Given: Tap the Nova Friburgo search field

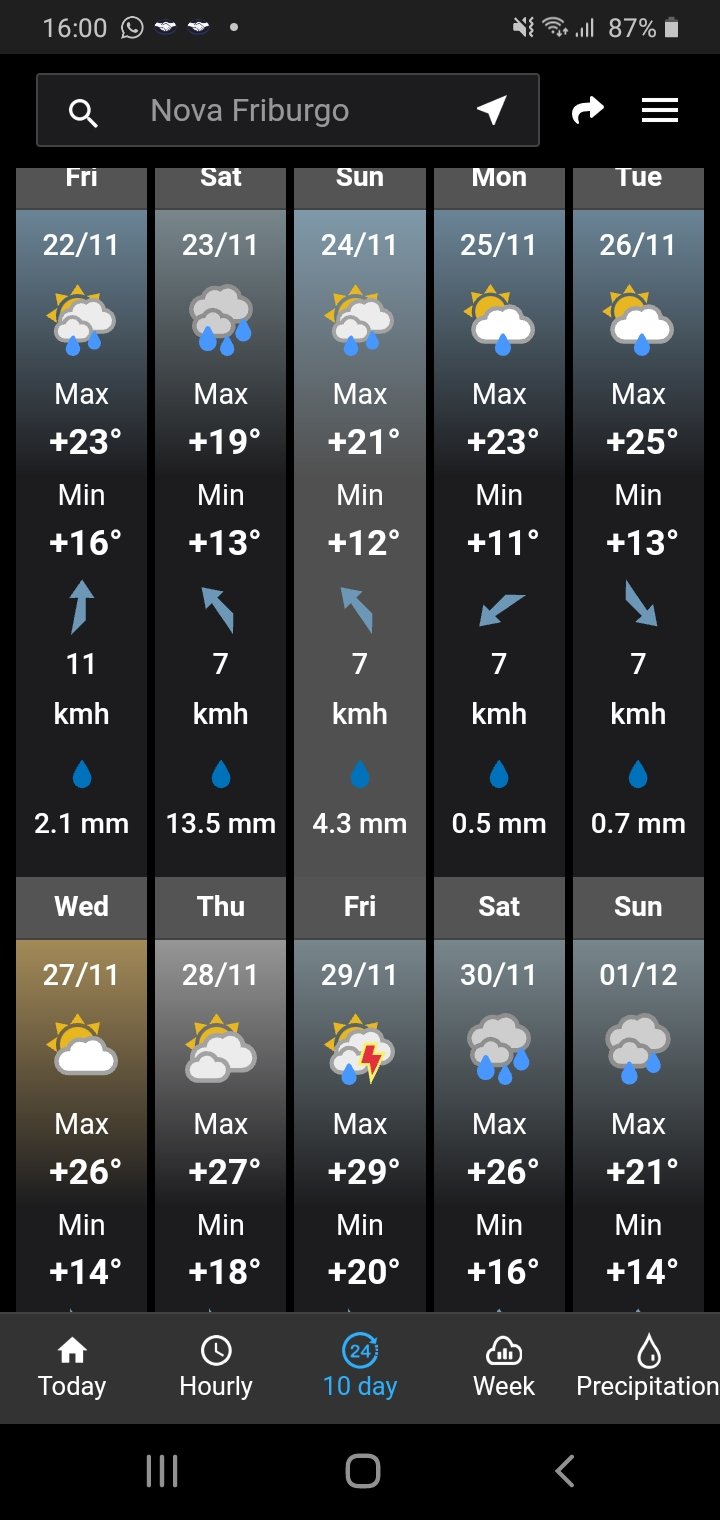Looking at the screenshot, I should pyautogui.click(x=287, y=110).
